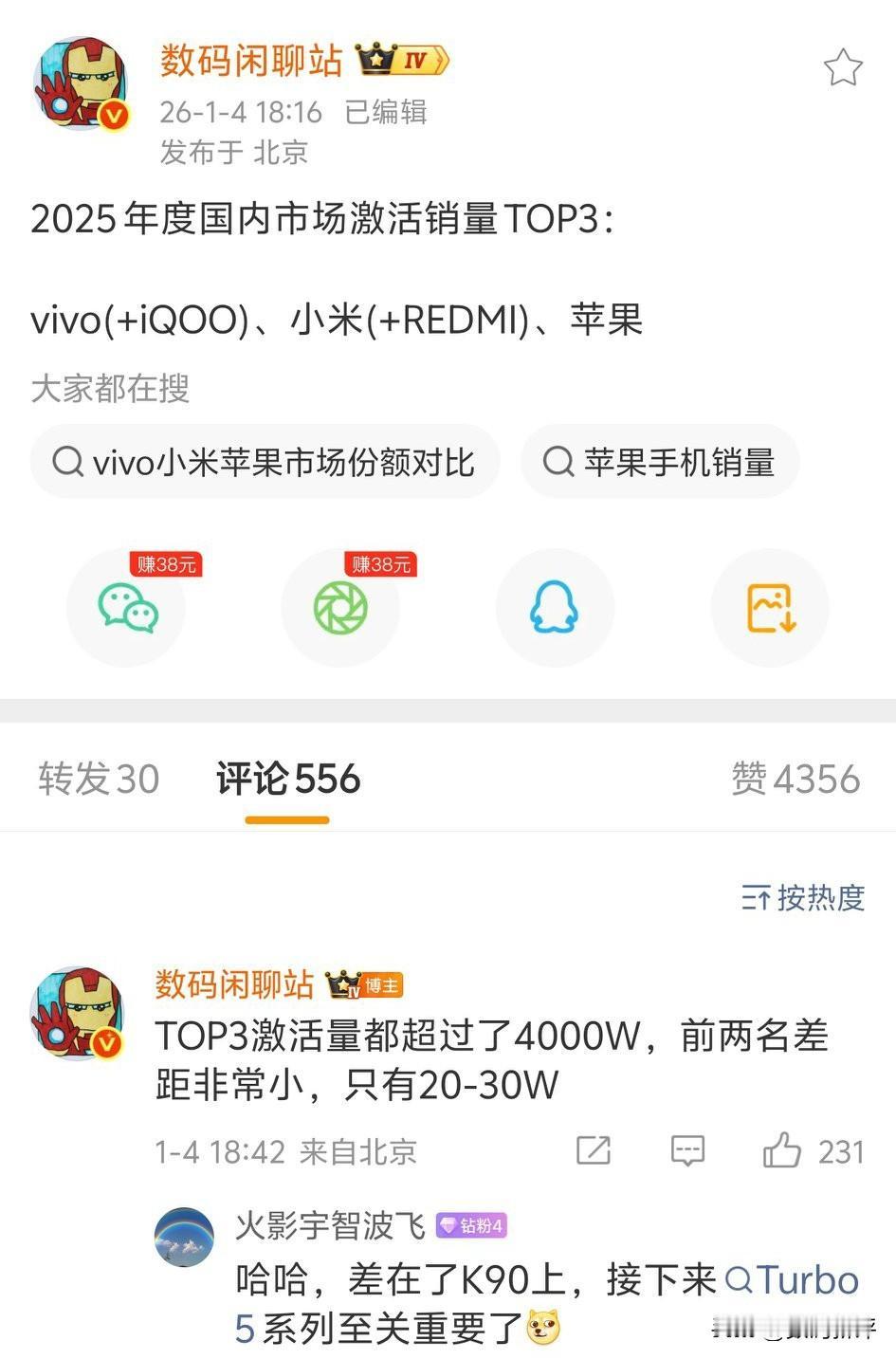Like the comment with the thumbs-up icon
Viewport: 896px width, 1359px height.
783,1148
